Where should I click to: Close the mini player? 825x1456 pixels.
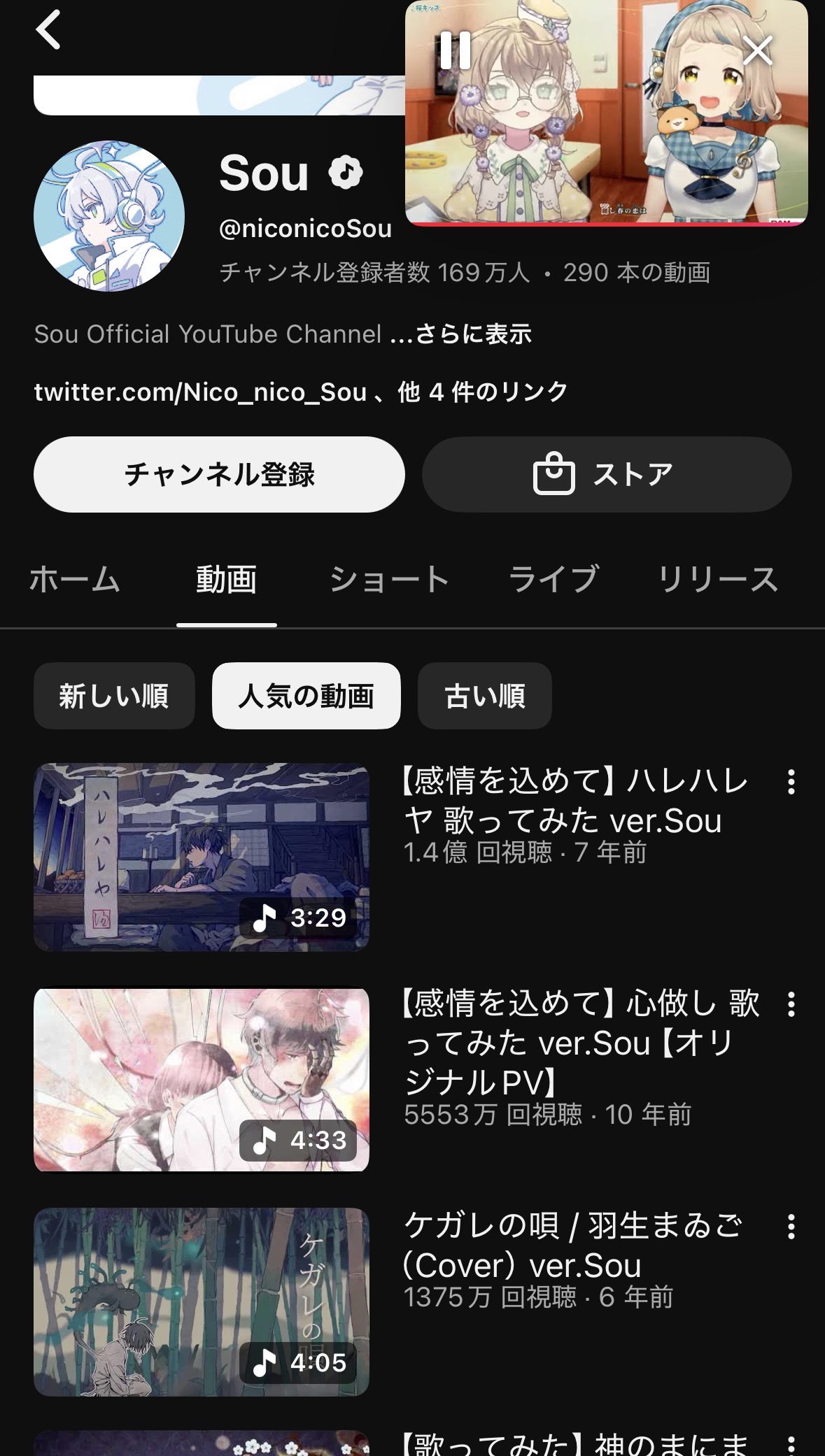click(757, 50)
